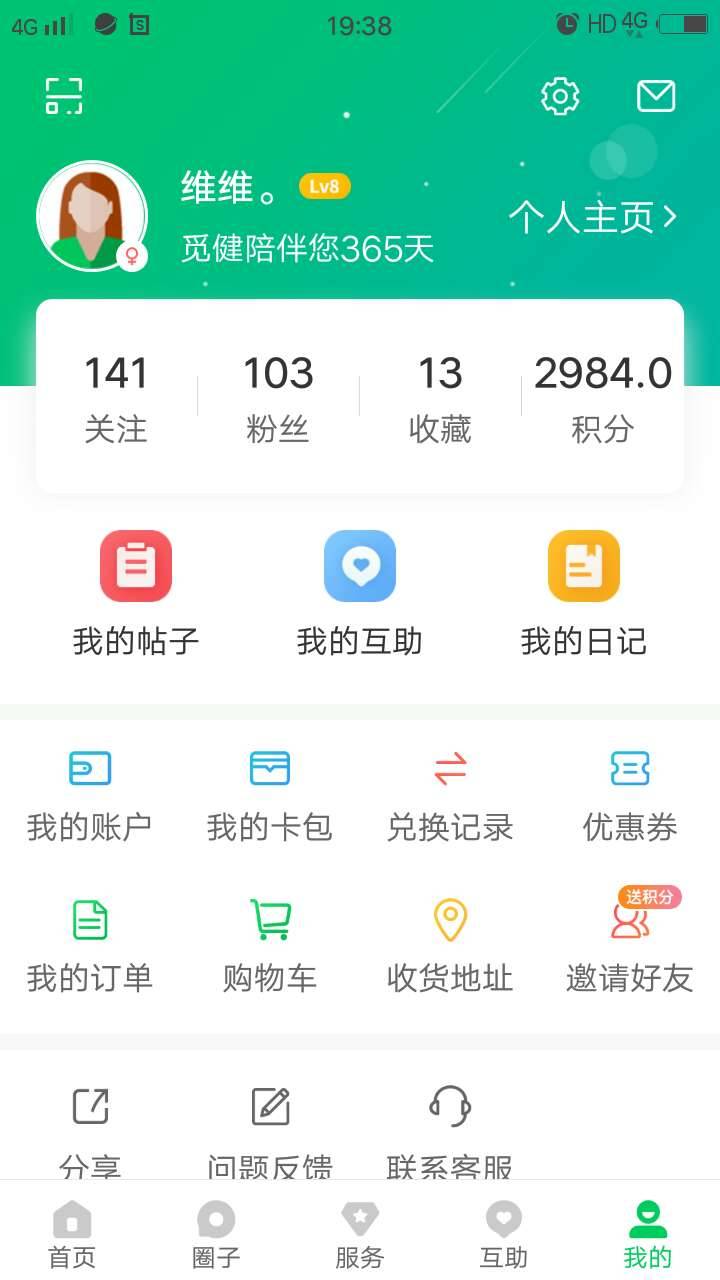Open 我的日记 (My Diary)
720x1280 pixels.
click(x=584, y=590)
